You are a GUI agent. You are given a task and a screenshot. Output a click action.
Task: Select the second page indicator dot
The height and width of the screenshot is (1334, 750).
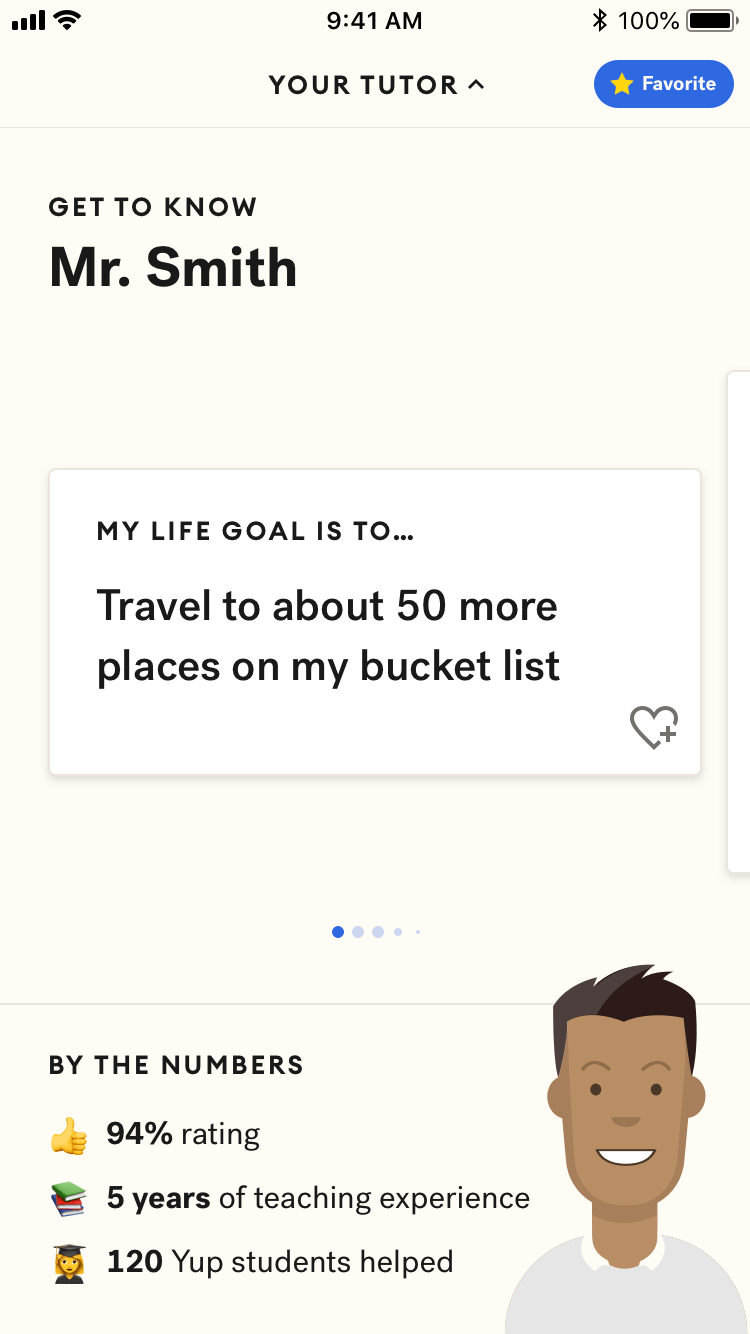pyautogui.click(x=358, y=932)
